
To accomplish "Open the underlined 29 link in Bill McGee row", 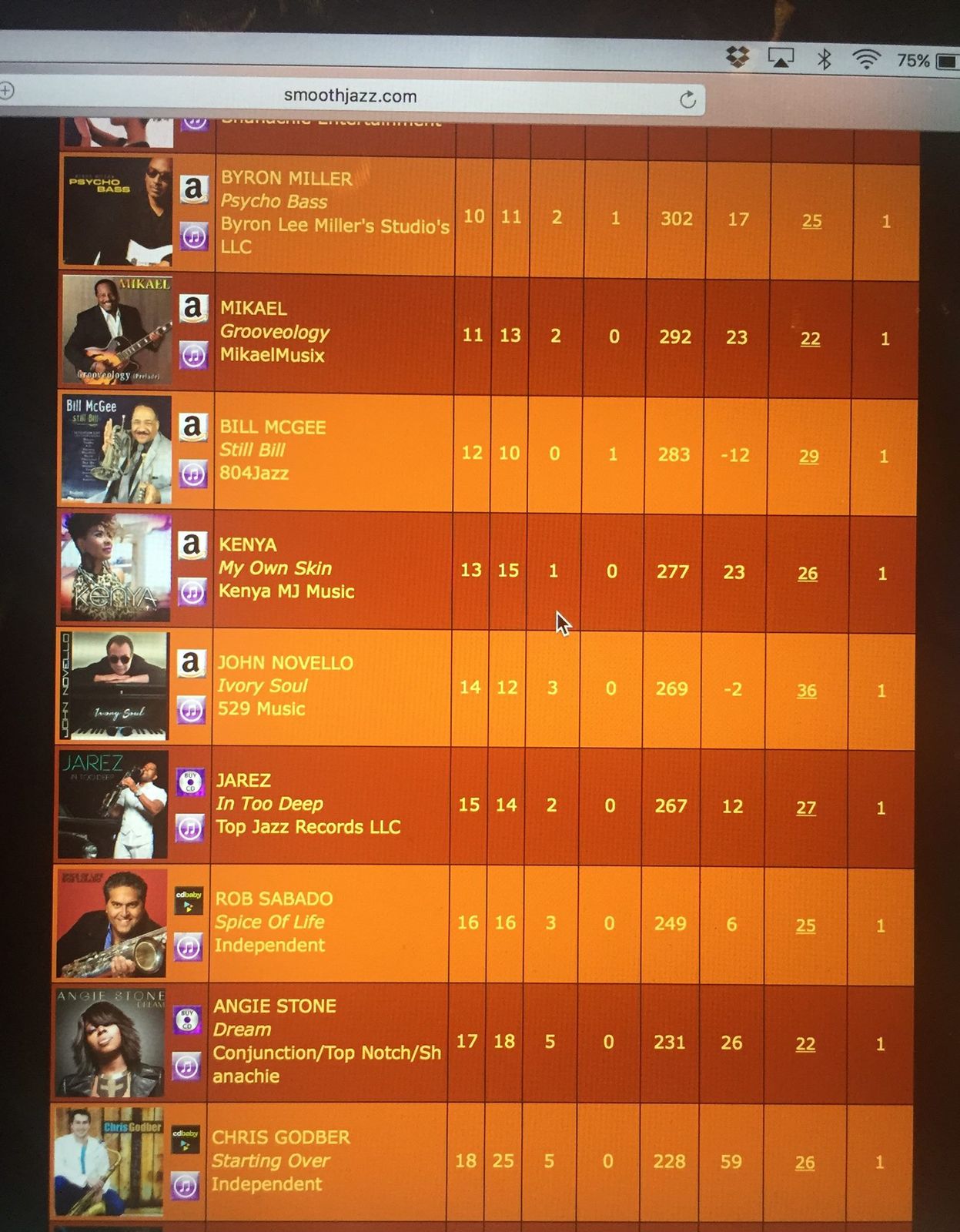I will point(808,457).
